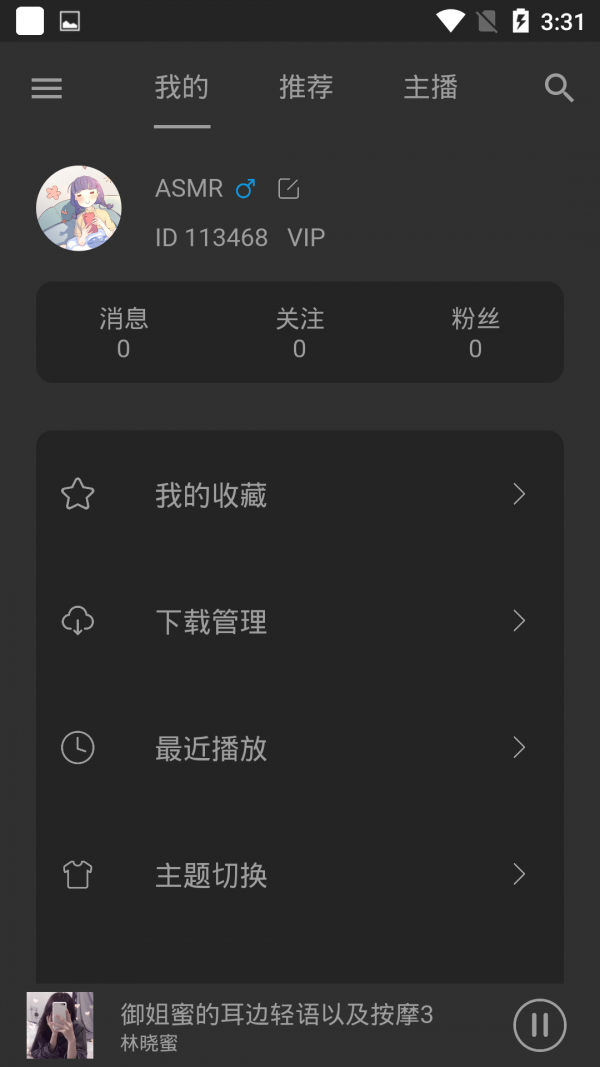
Task: Open the search magnifier icon
Action: pyautogui.click(x=559, y=88)
